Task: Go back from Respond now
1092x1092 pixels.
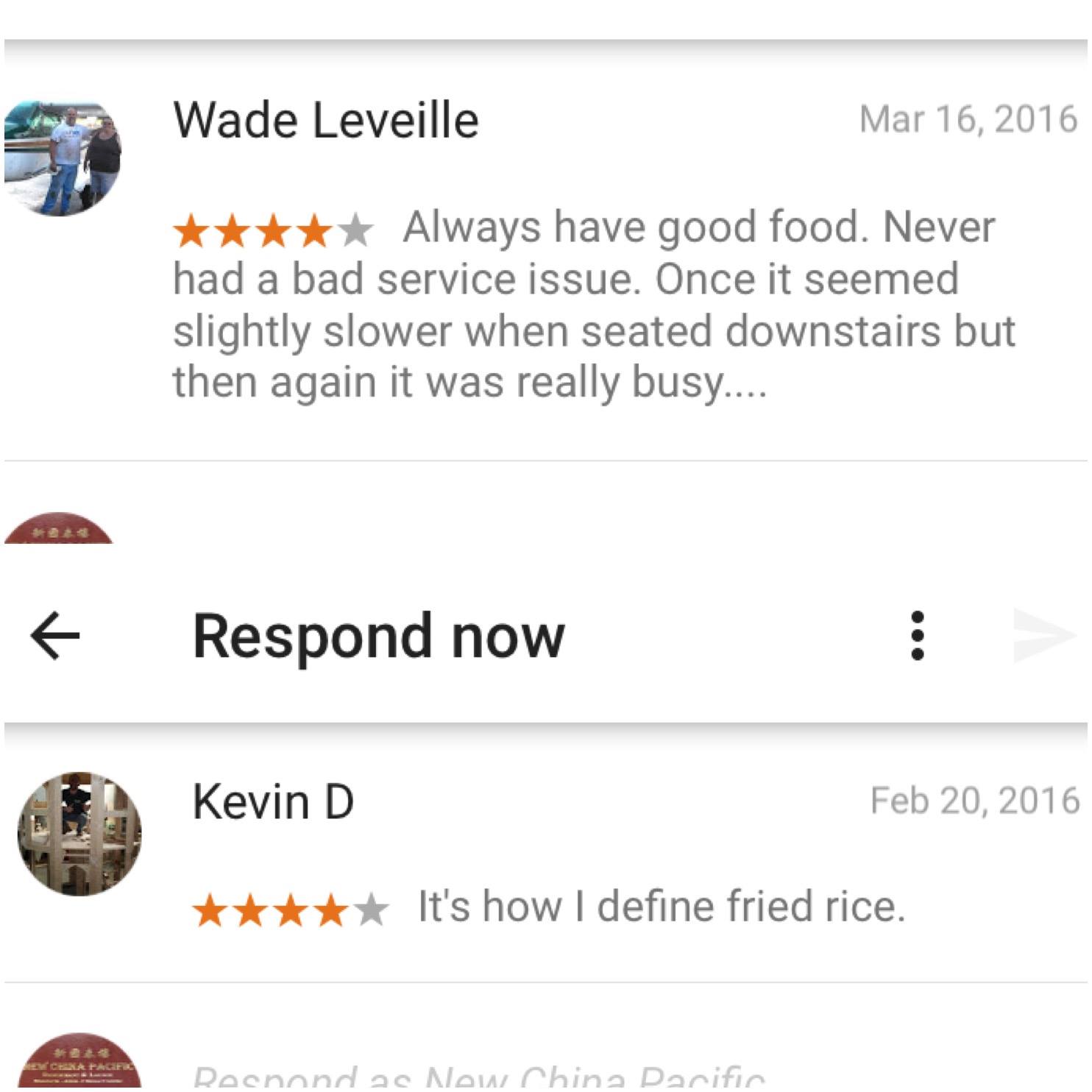Action: point(55,636)
